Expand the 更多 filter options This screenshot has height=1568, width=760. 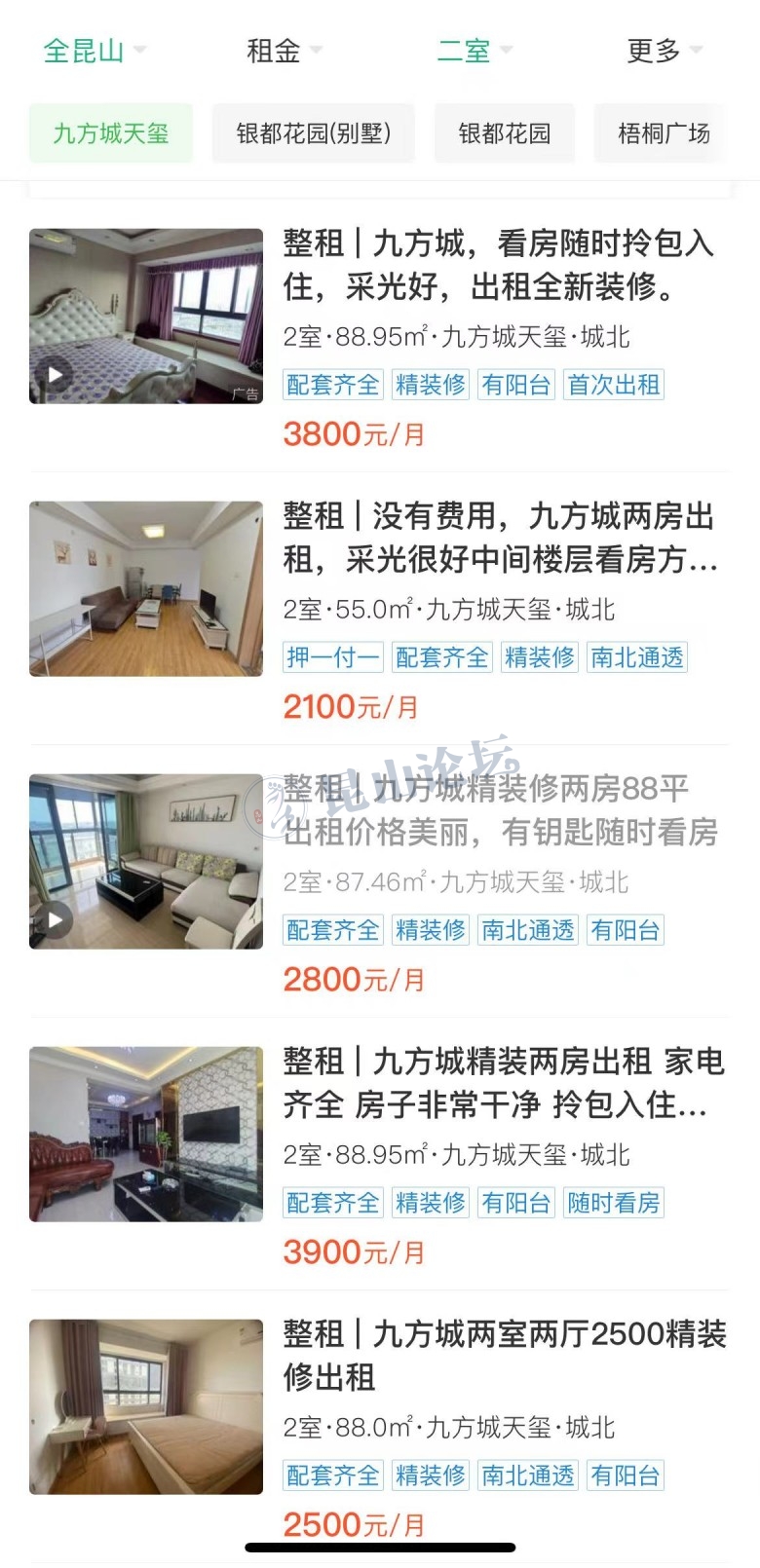tap(664, 51)
